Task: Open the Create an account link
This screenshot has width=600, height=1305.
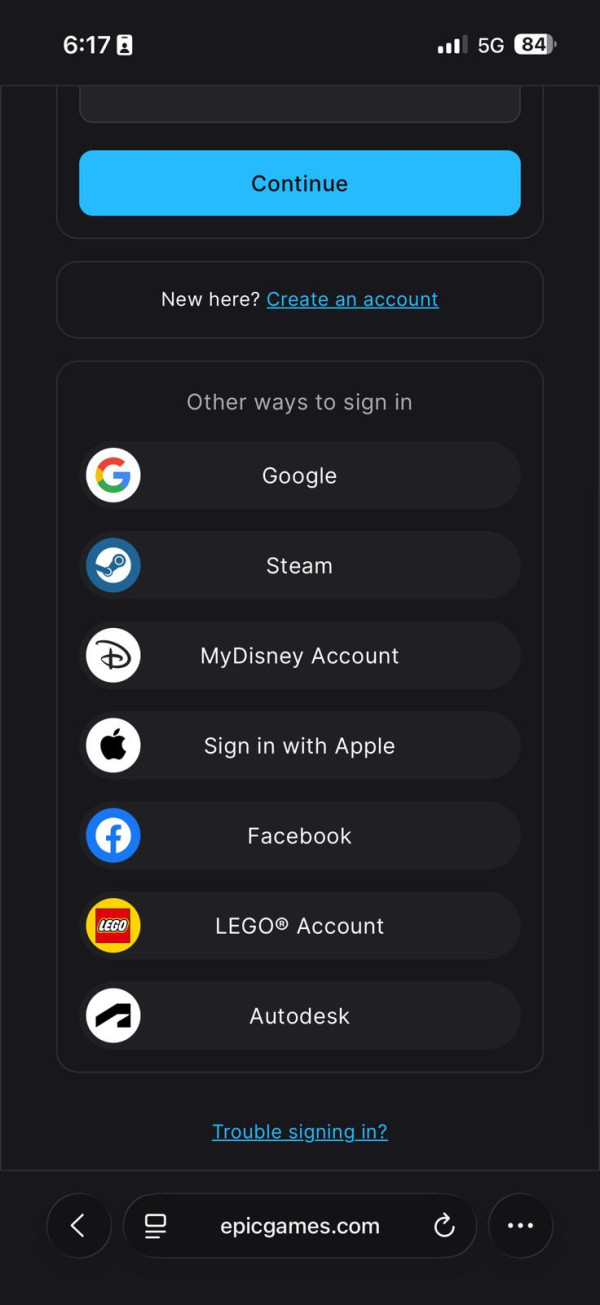Action: tap(352, 299)
